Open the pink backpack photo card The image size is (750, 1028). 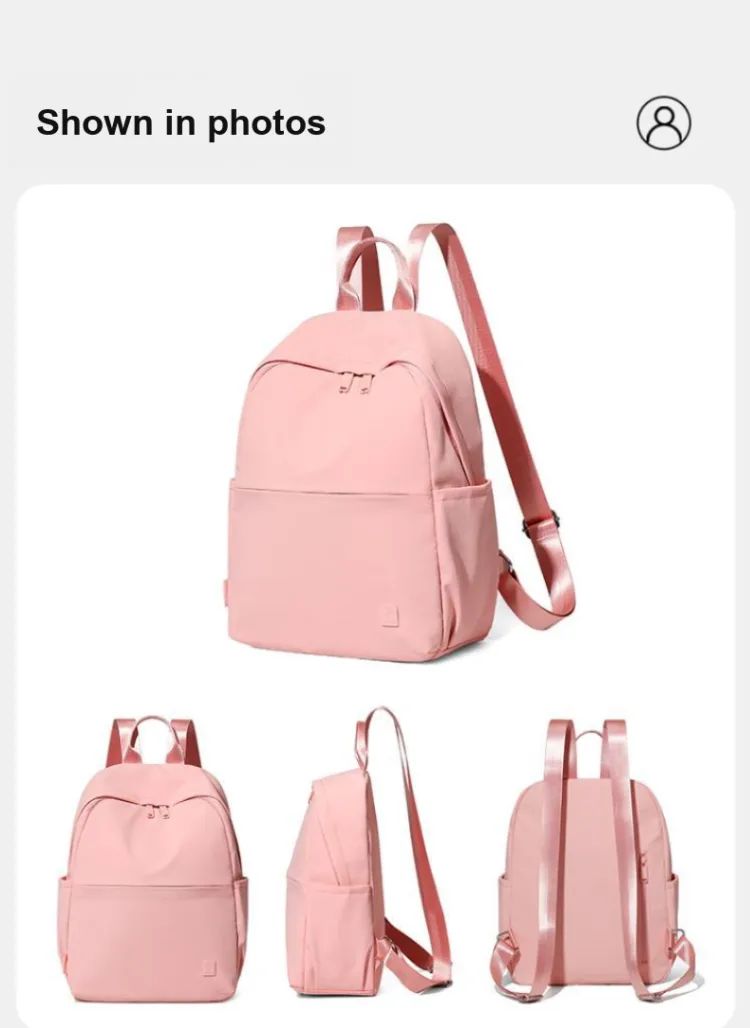(375, 600)
